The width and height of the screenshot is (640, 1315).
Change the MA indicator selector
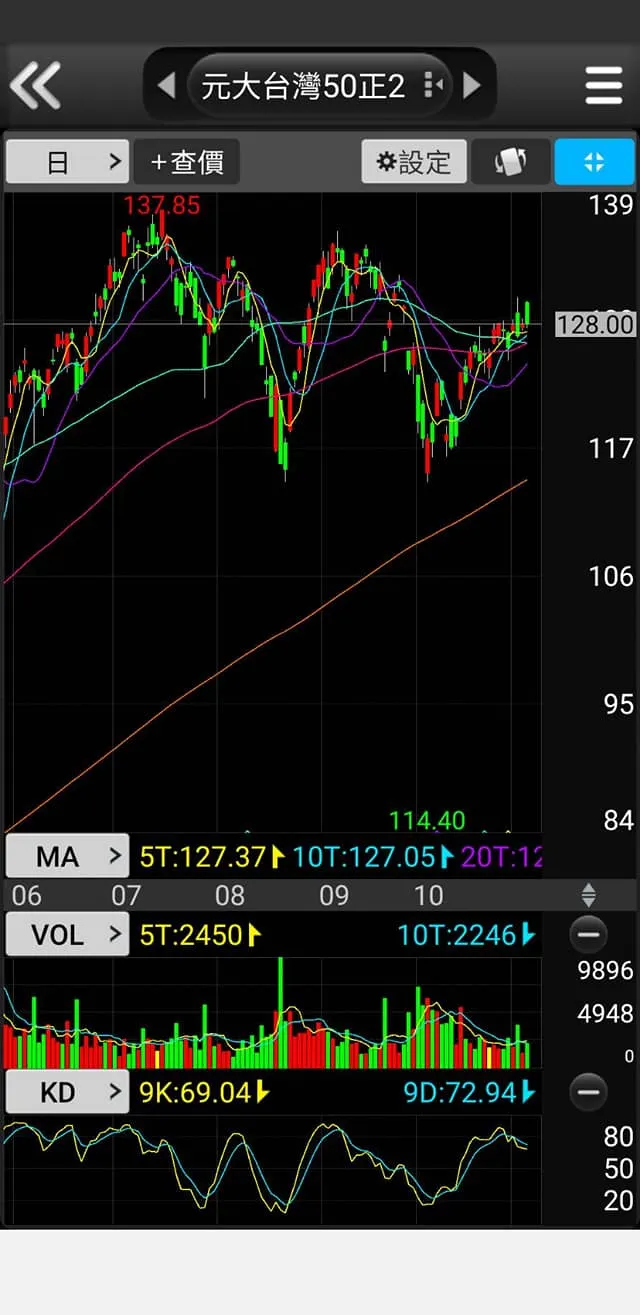(68, 857)
